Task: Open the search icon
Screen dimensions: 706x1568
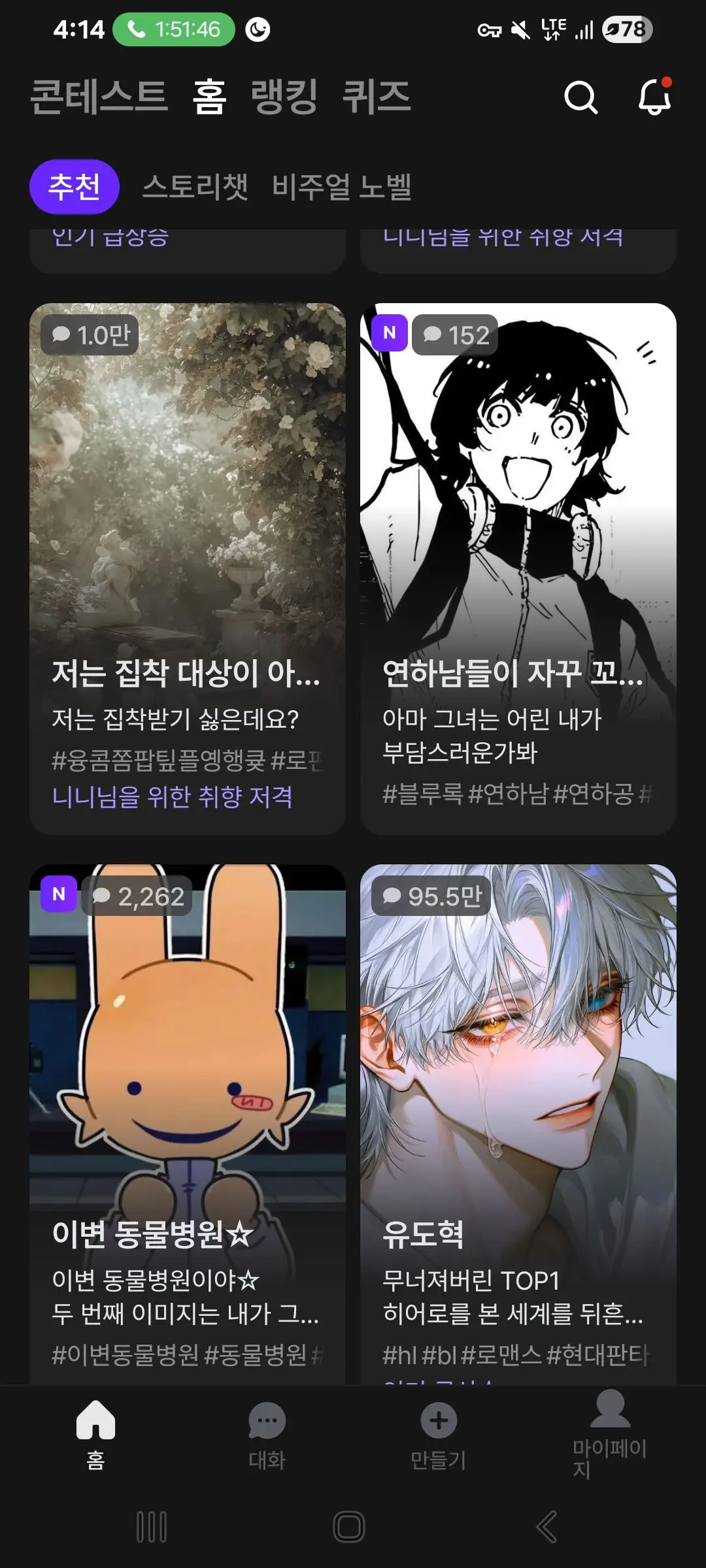Action: click(580, 97)
